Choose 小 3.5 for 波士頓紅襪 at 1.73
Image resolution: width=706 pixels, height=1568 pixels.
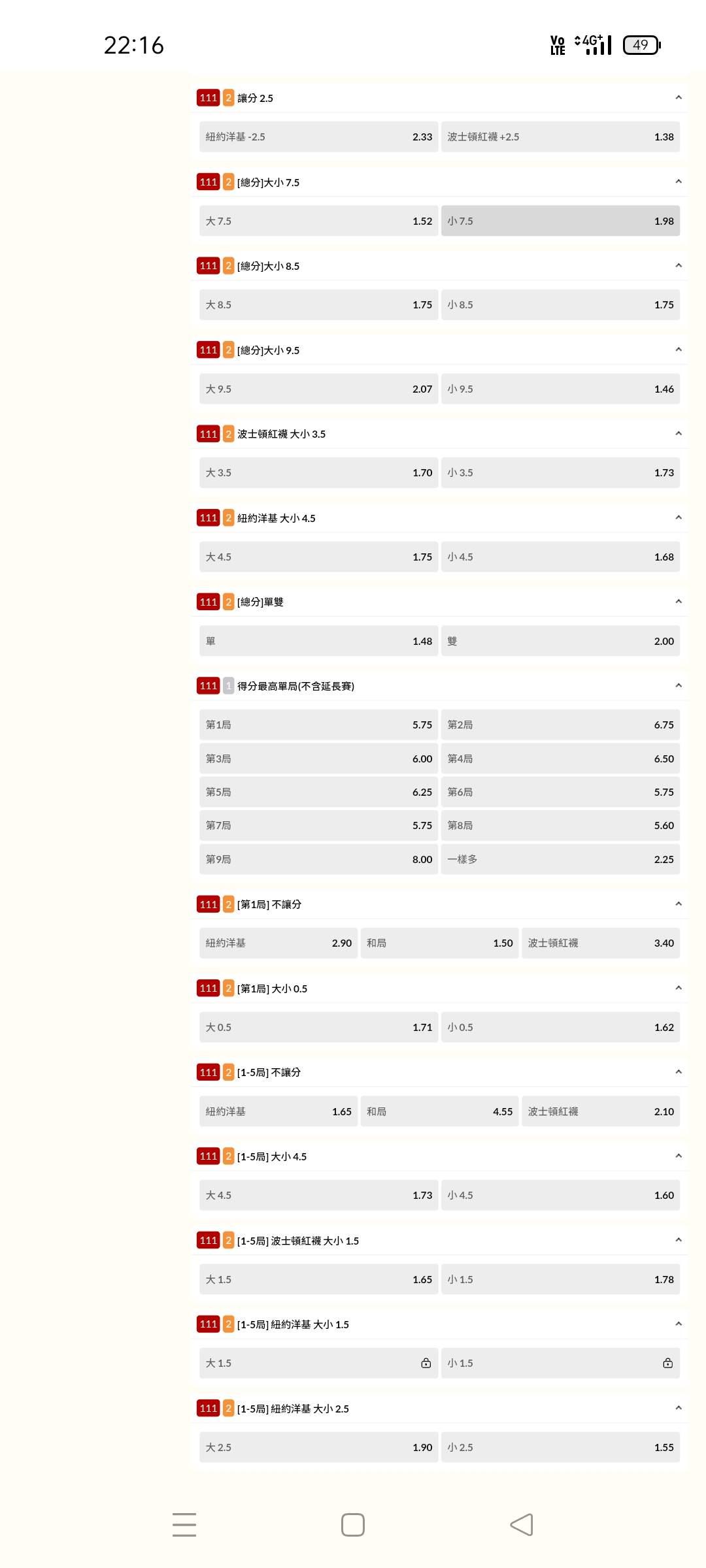coord(560,472)
